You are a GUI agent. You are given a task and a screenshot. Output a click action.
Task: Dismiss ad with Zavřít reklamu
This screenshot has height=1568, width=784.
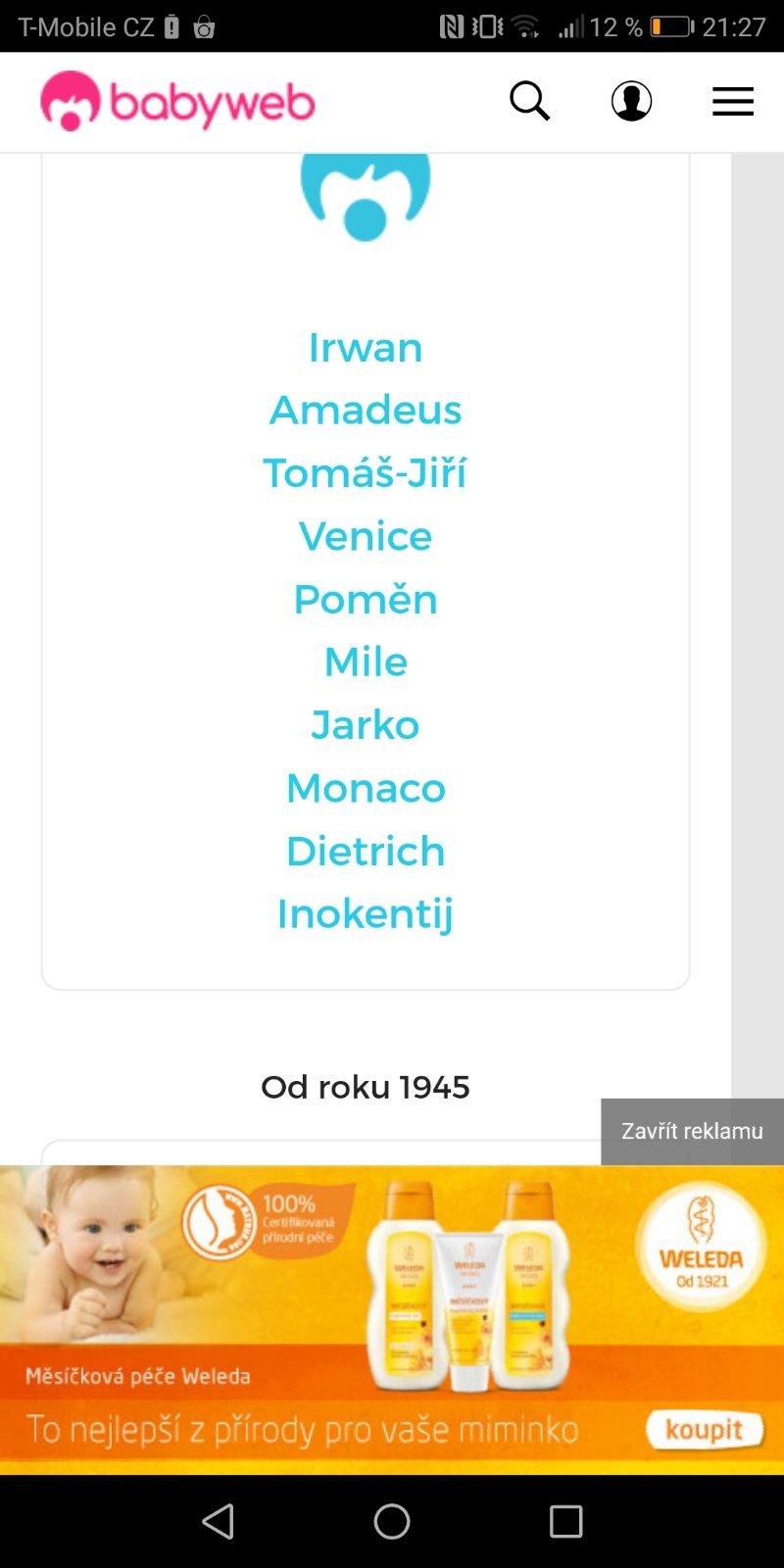pos(692,1131)
